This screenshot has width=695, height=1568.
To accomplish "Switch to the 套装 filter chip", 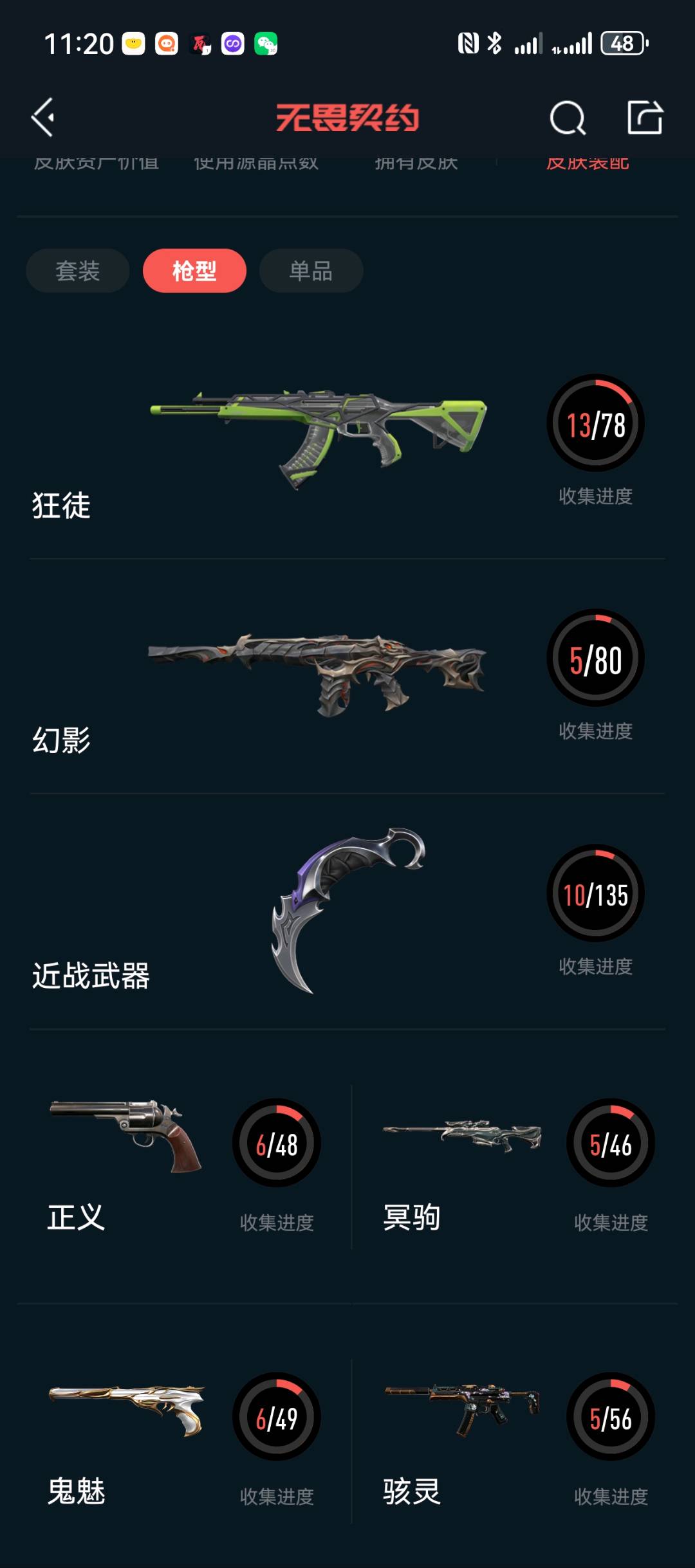I will tap(78, 271).
